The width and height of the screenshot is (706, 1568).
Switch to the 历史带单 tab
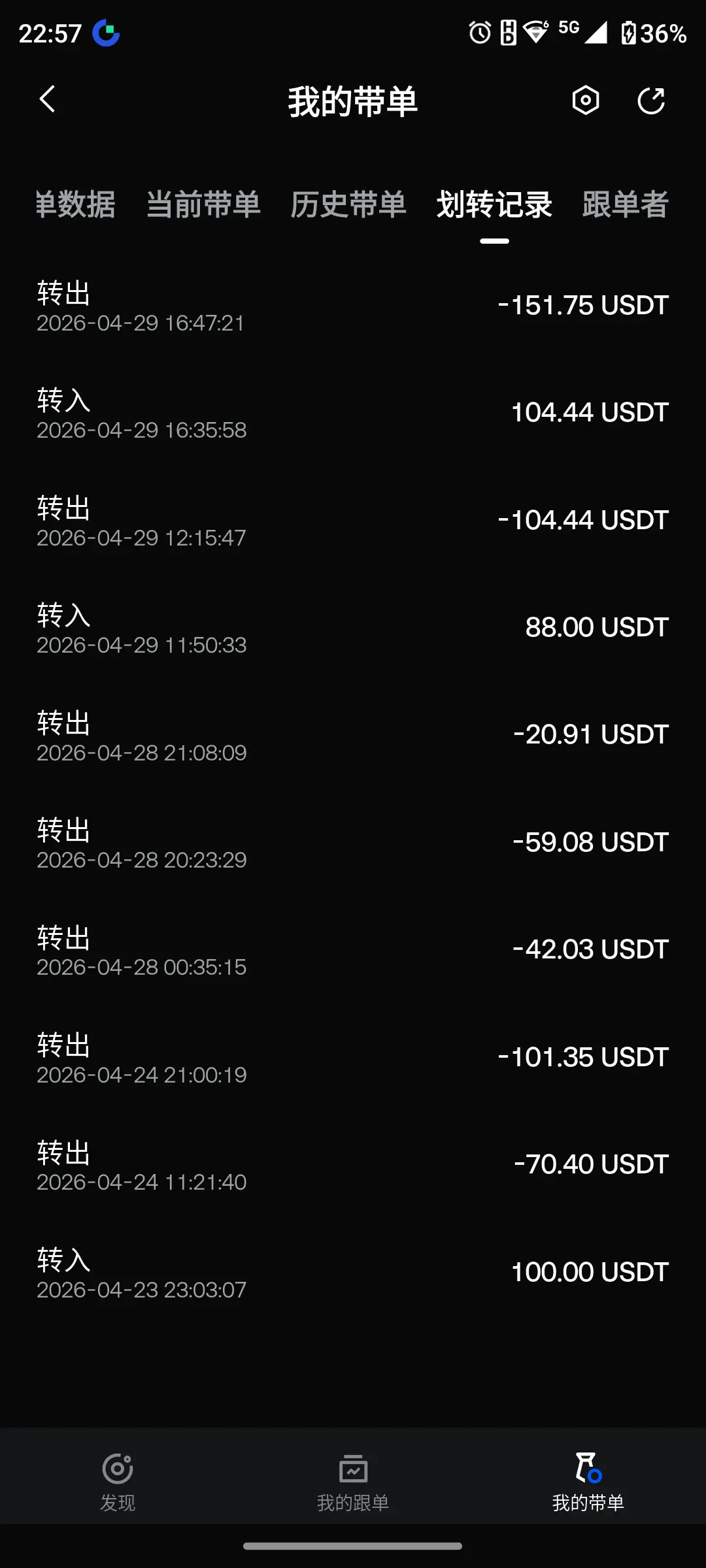(x=348, y=204)
